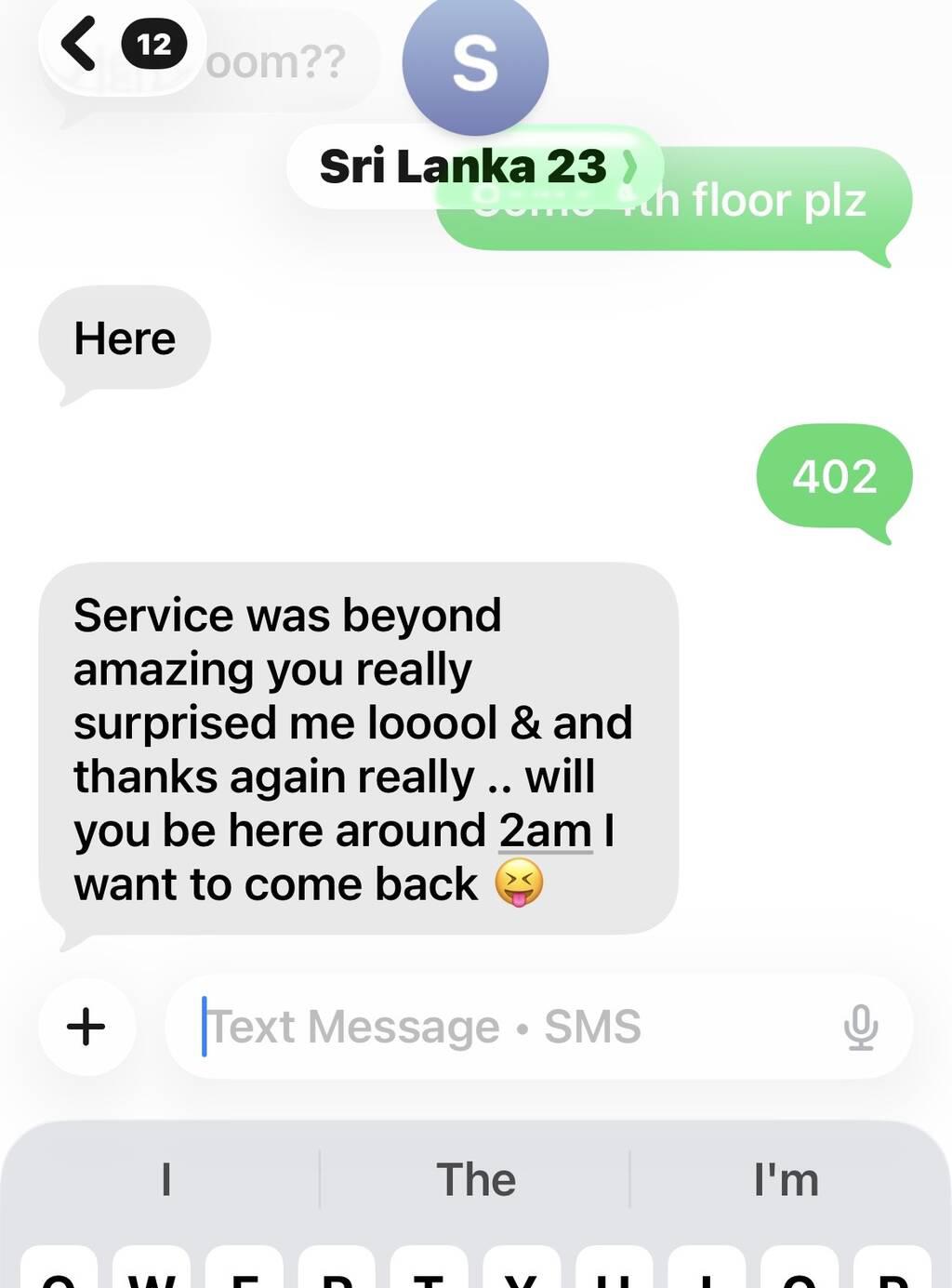The image size is (952, 1288).
Task: Tap the S contact avatar
Action: [475, 63]
